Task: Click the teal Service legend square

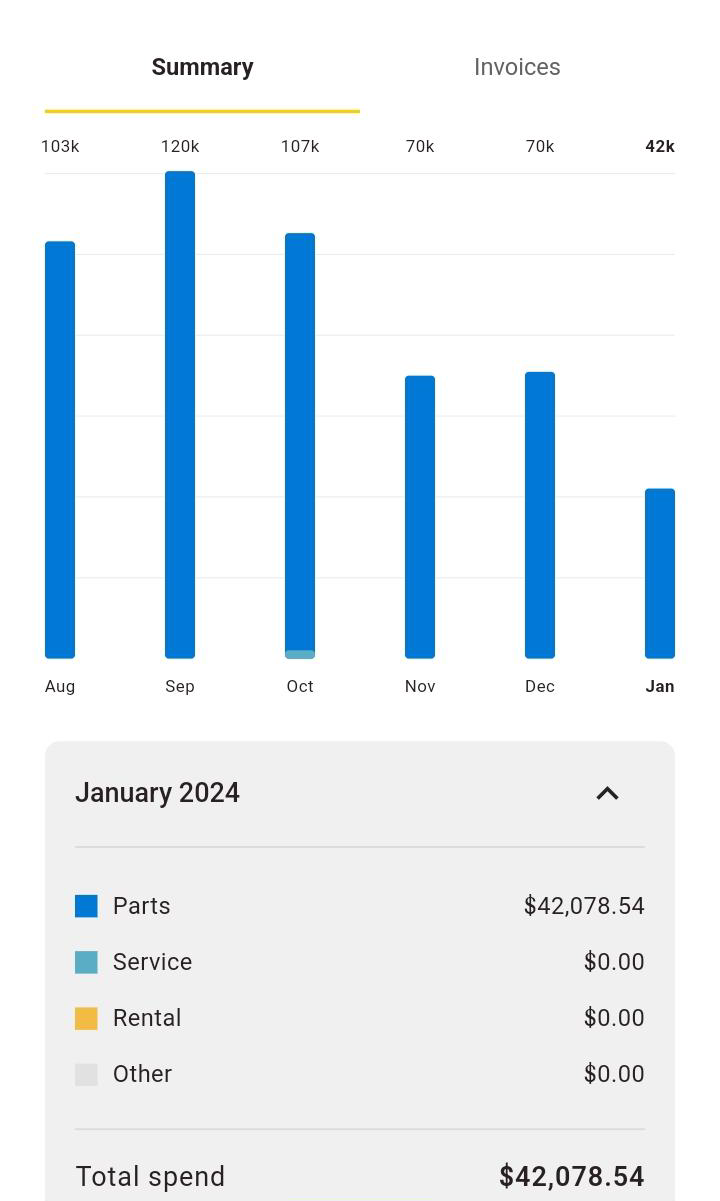Action: (x=87, y=962)
